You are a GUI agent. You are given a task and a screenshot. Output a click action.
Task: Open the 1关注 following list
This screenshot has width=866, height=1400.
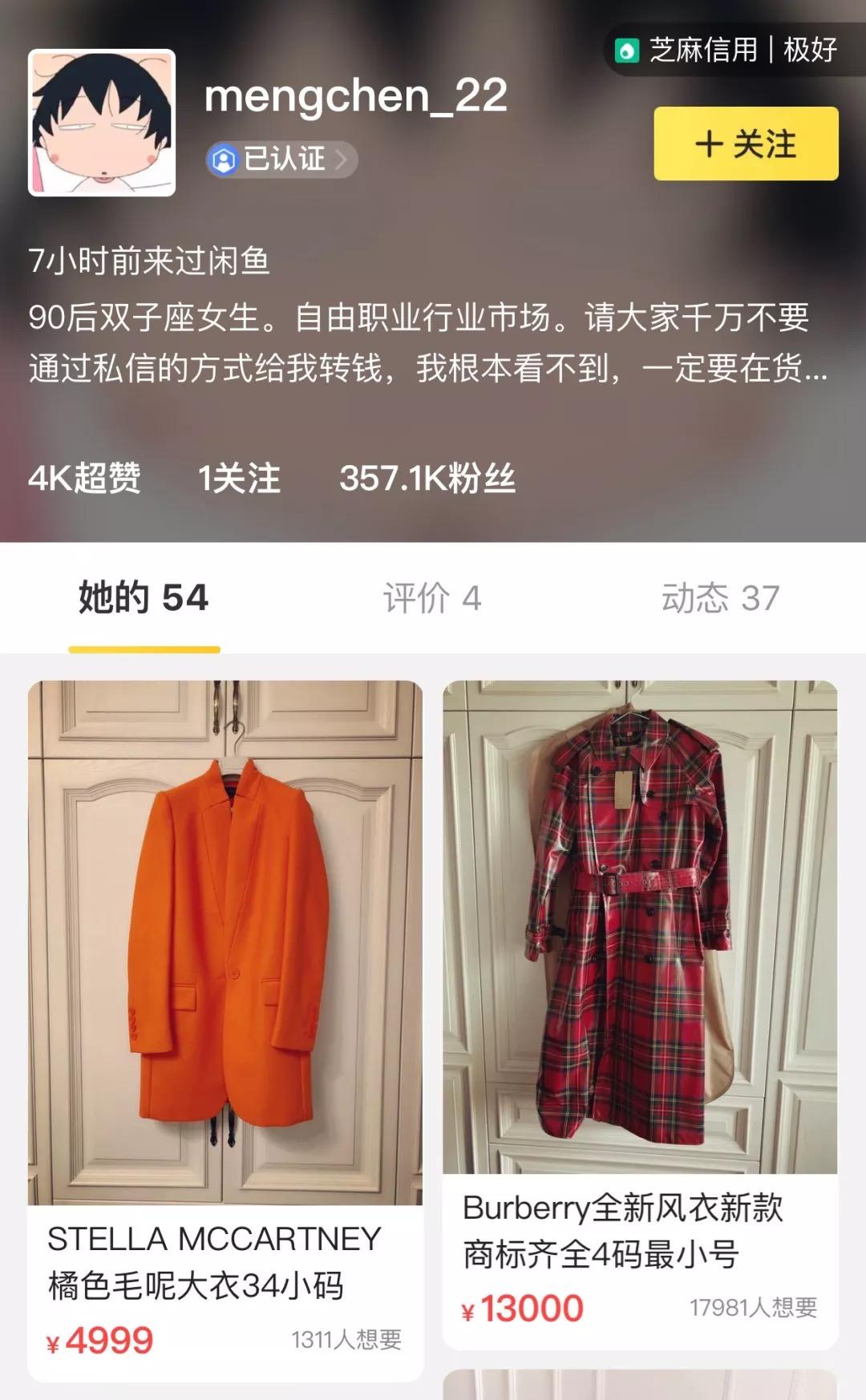tap(238, 479)
